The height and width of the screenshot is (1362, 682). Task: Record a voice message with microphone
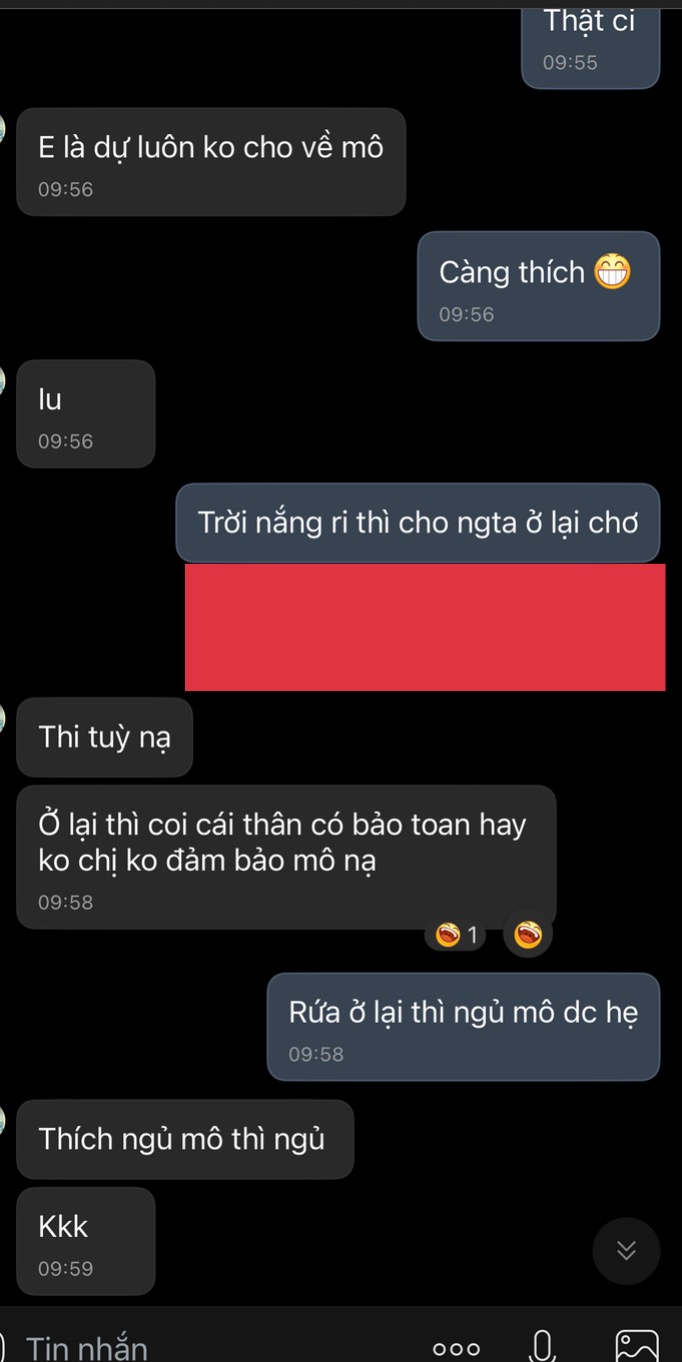[x=543, y=1346]
